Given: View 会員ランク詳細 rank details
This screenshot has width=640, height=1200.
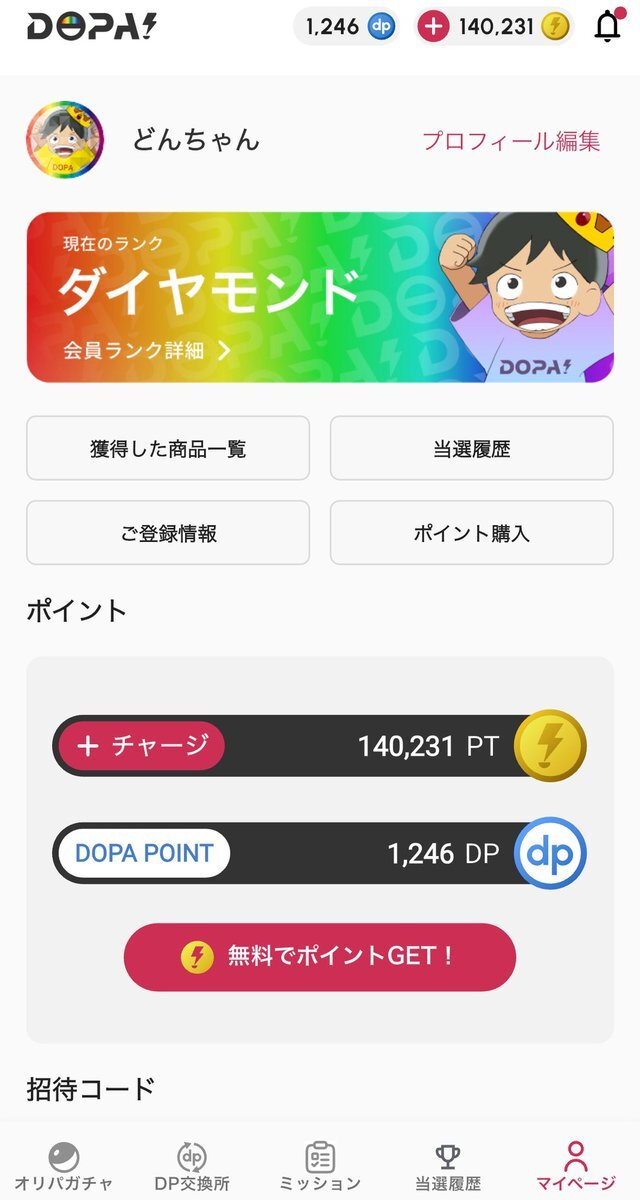Looking at the screenshot, I should pyautogui.click(x=147, y=350).
